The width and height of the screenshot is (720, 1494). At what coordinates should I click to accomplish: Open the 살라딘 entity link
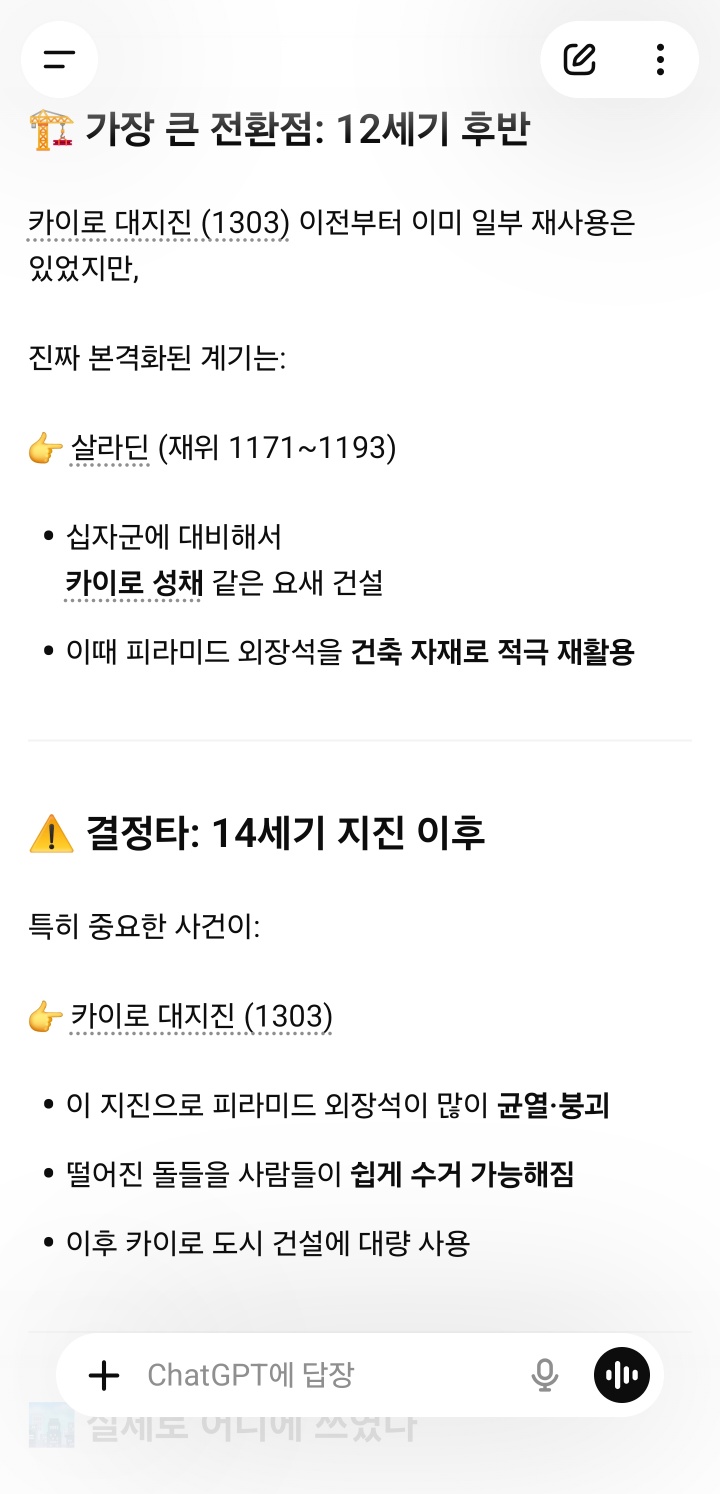[x=109, y=448]
